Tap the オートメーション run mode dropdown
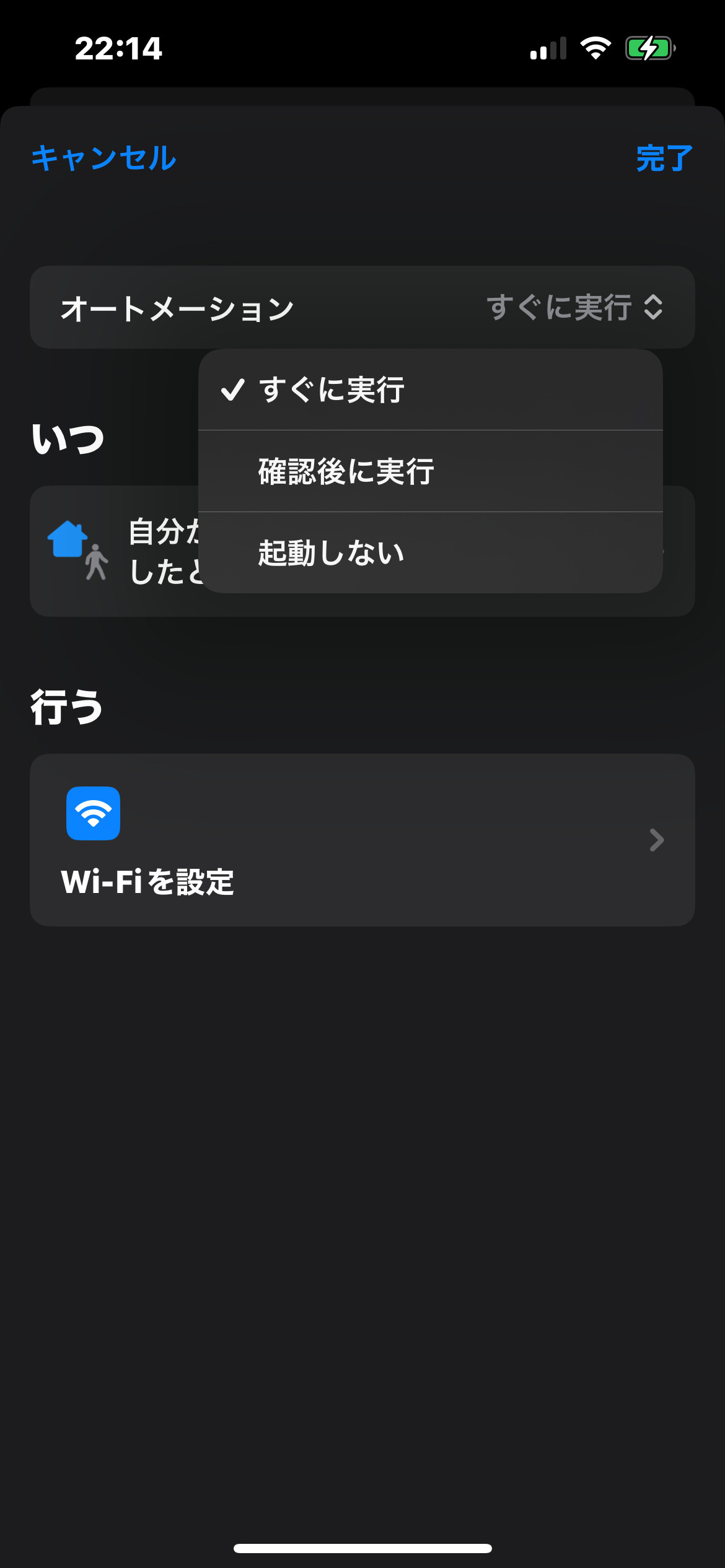The height and width of the screenshot is (1568, 725). pos(362,307)
